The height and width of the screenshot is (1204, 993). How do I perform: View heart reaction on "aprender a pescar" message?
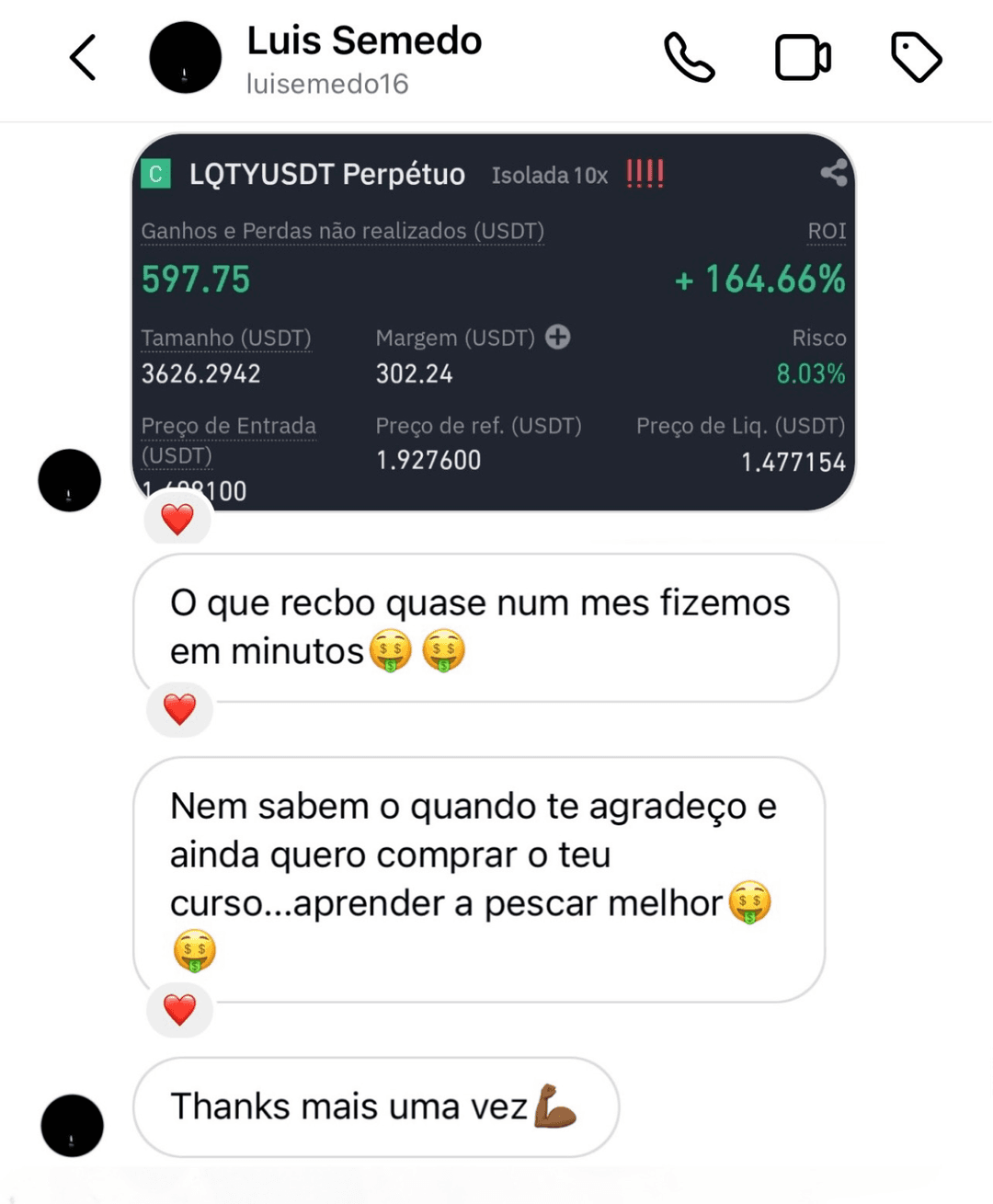(179, 1010)
